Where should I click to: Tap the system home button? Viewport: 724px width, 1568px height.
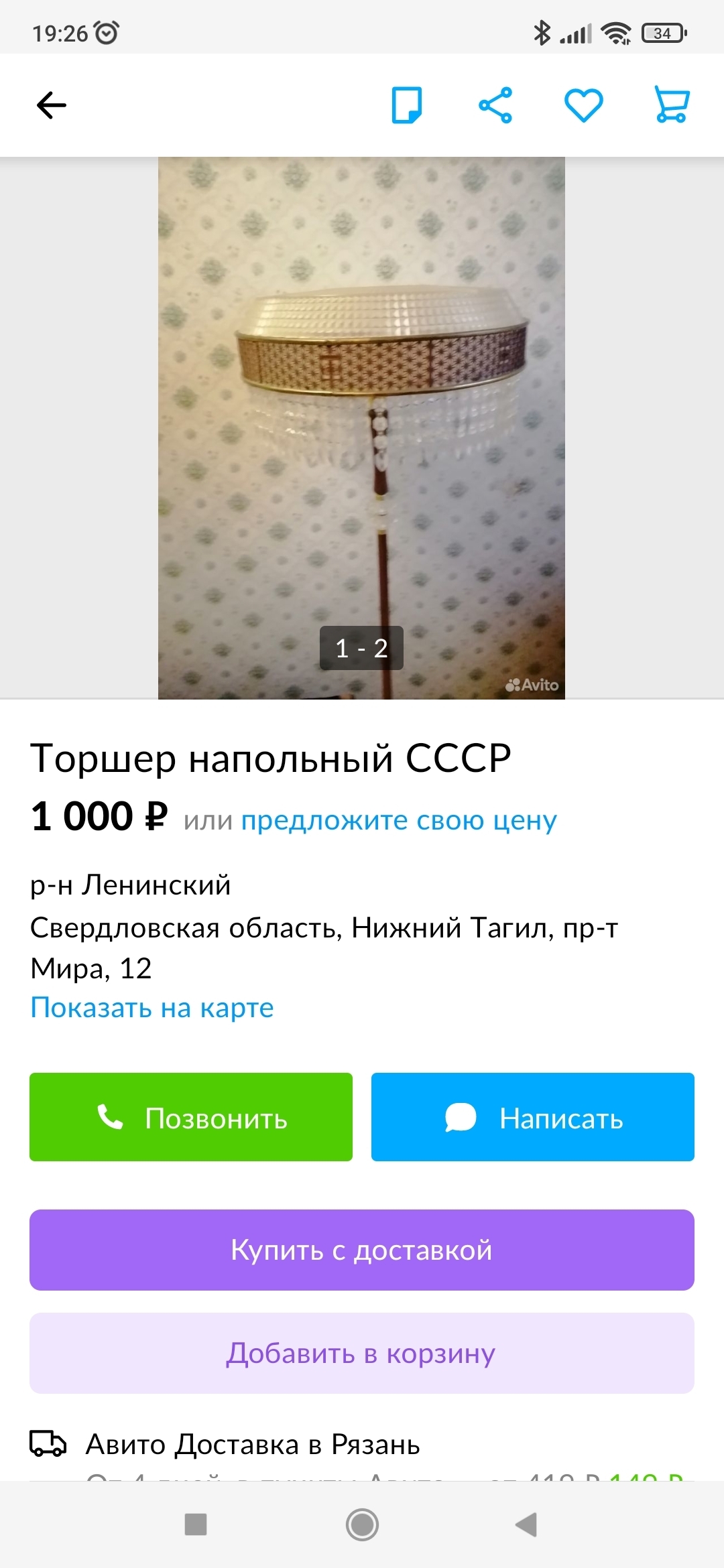click(362, 1524)
